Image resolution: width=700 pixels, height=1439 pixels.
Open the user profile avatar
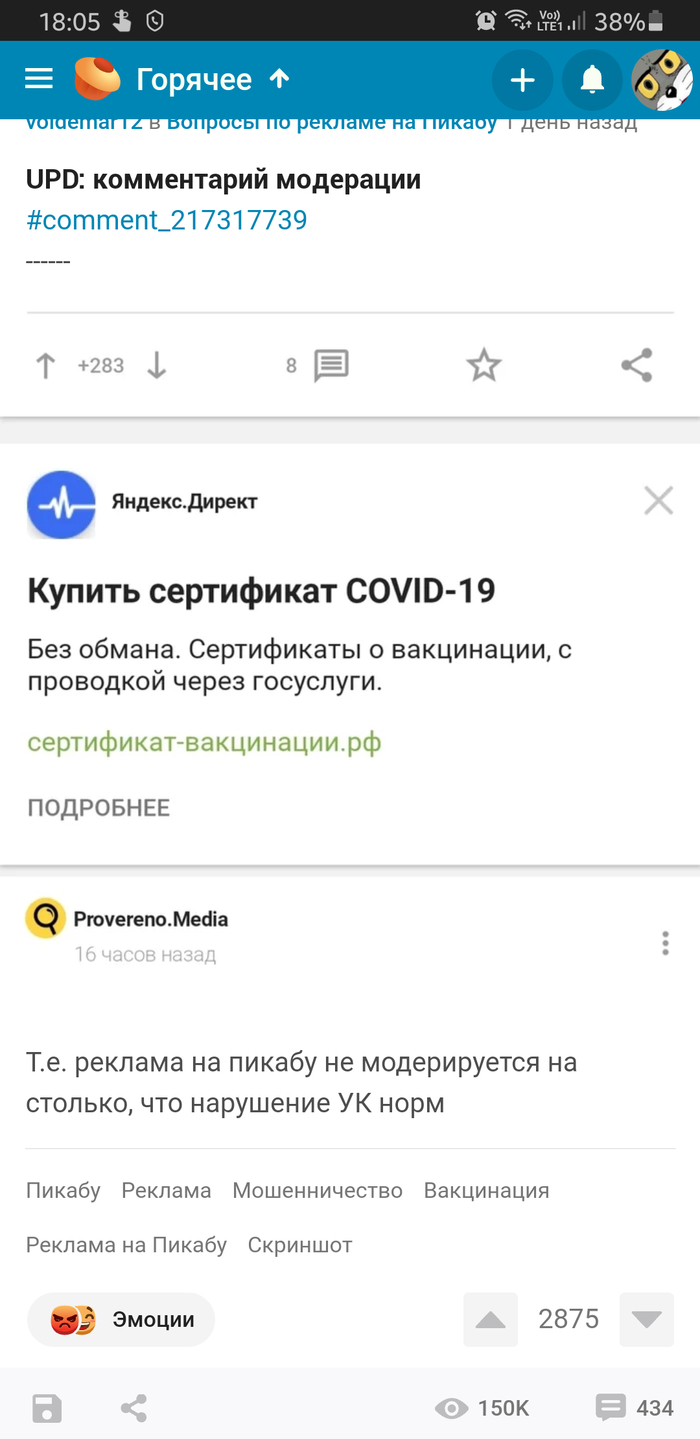[662, 80]
